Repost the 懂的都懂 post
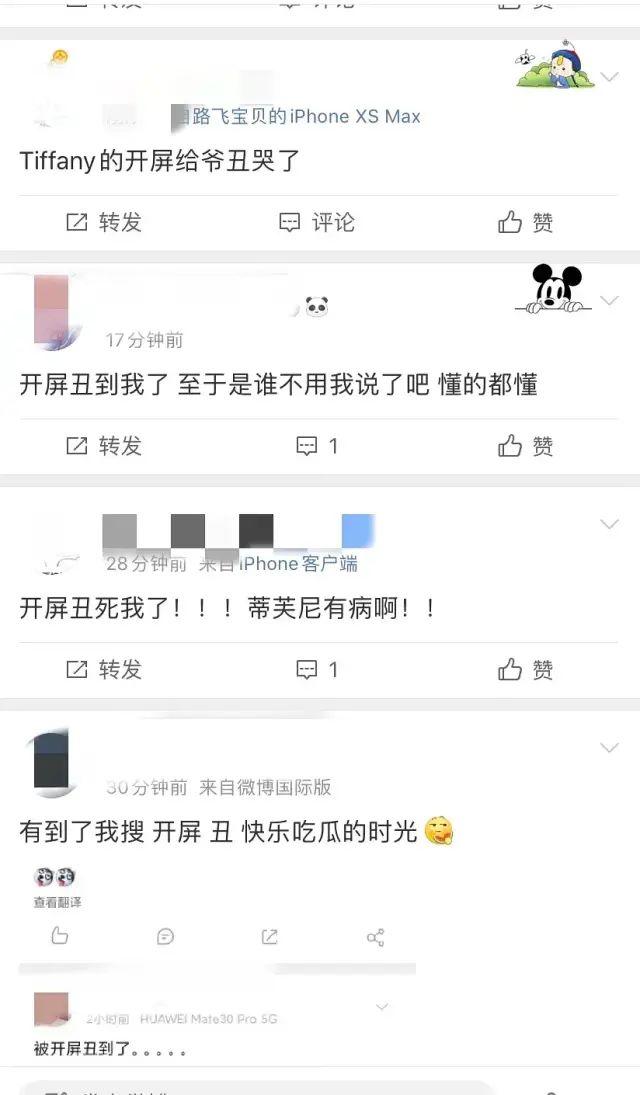The width and height of the screenshot is (640, 1095). click(x=104, y=446)
